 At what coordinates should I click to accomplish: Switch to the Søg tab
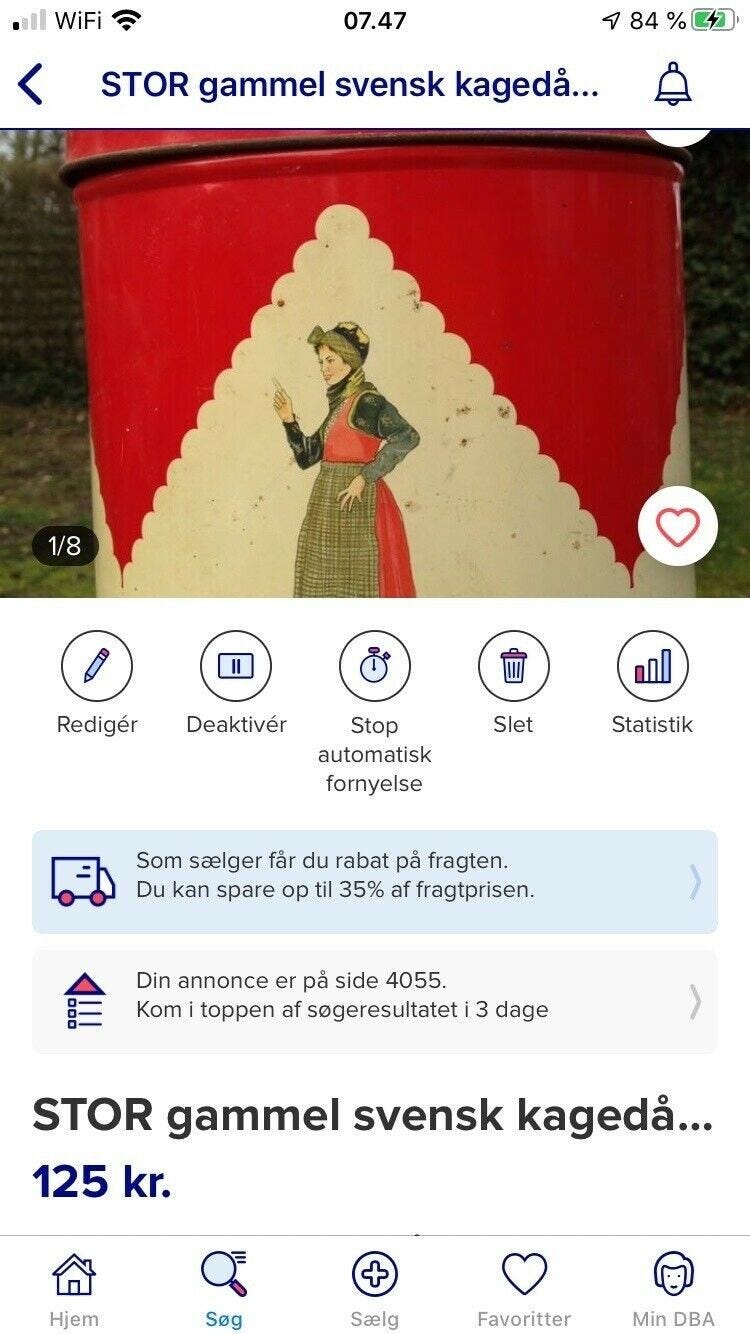(224, 1289)
